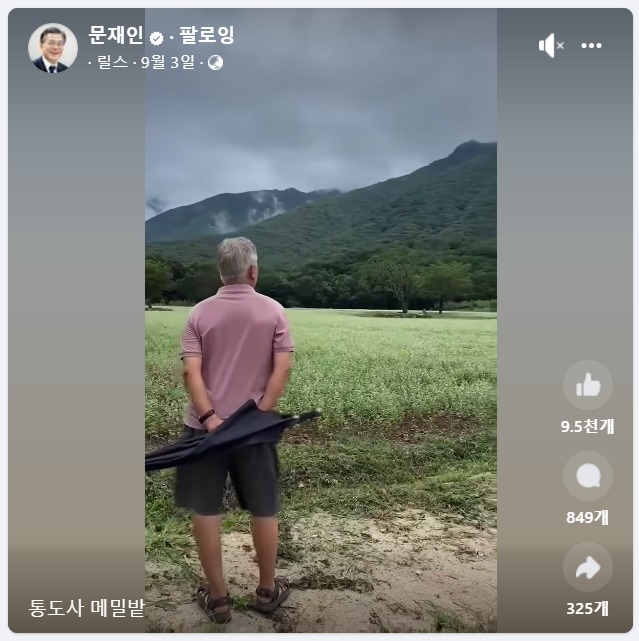Tap the 팔로잉 following button
The height and width of the screenshot is (641, 639).
click(207, 36)
